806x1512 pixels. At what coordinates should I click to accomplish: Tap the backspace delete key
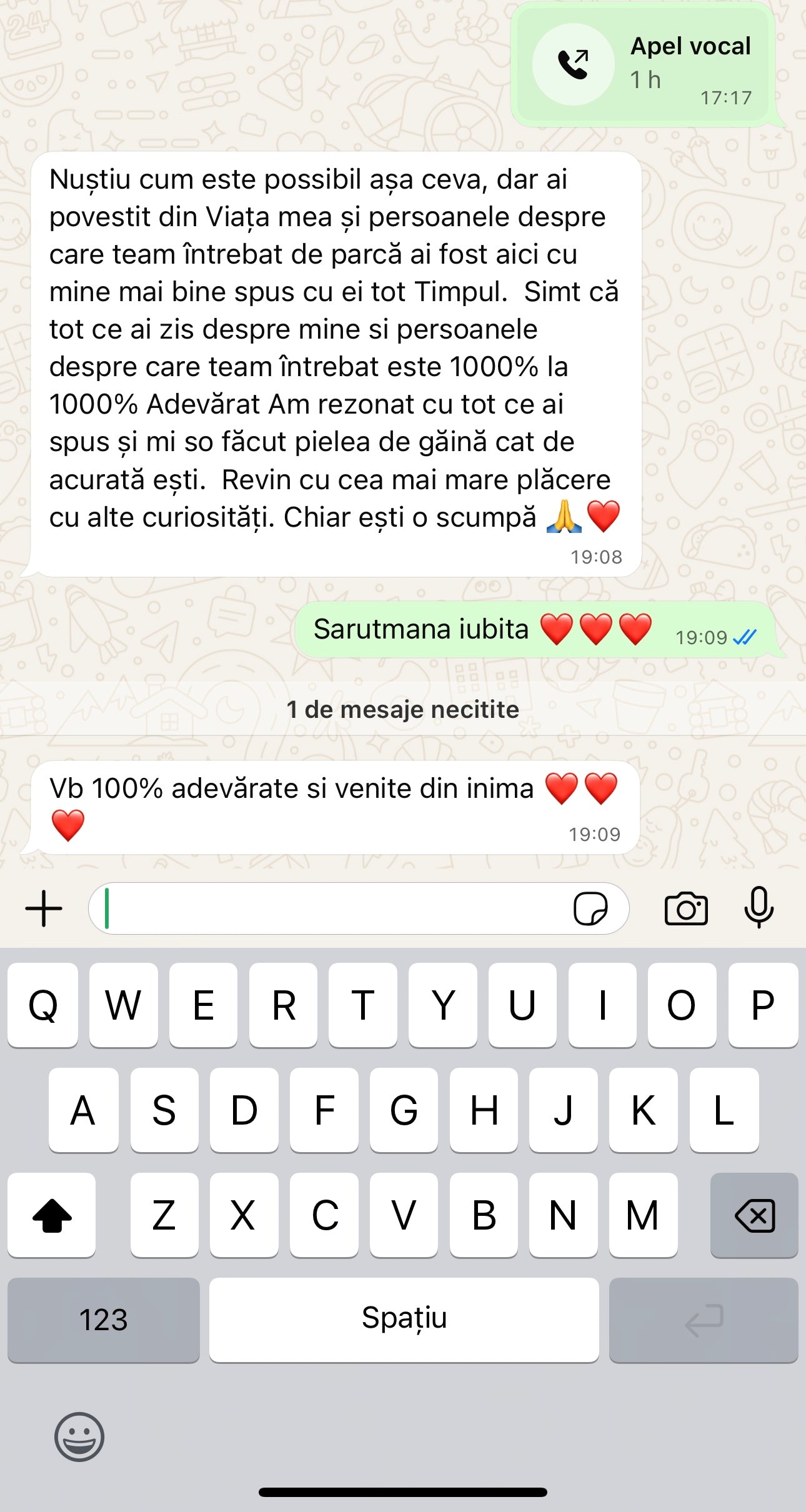754,1215
